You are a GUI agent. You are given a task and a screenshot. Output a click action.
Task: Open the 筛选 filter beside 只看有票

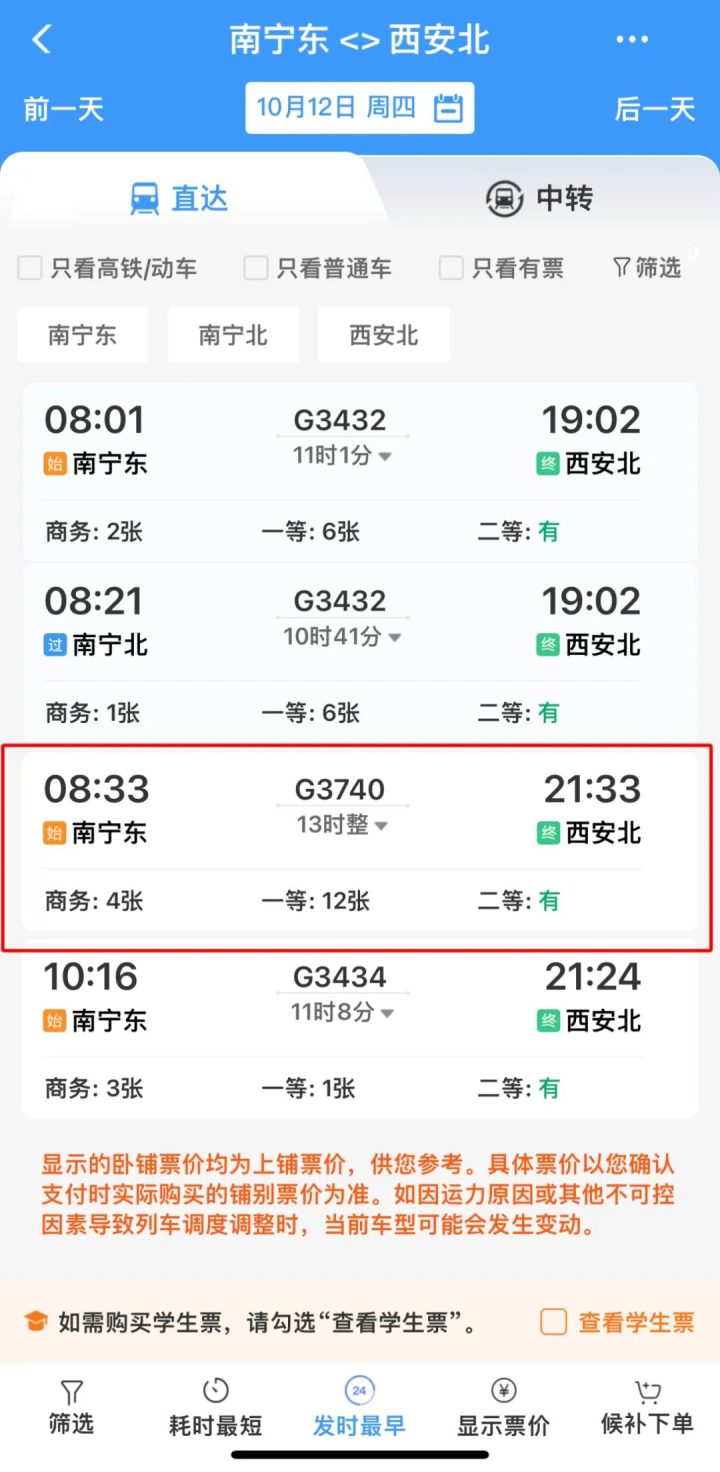pyautogui.click(x=647, y=267)
